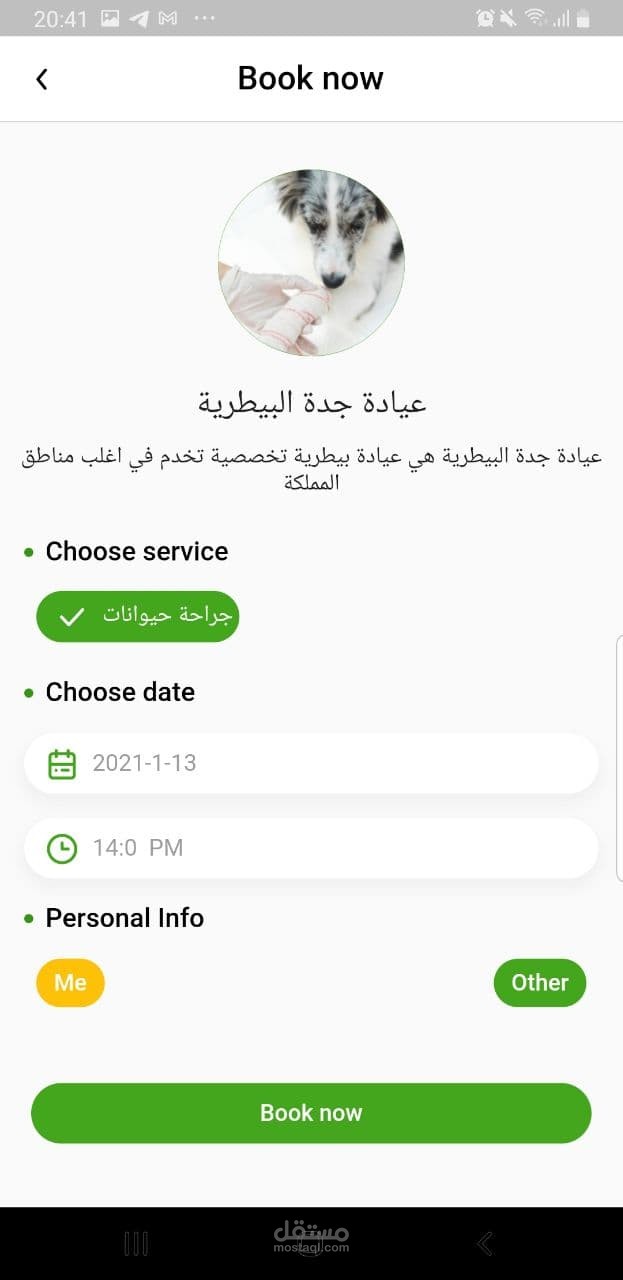The width and height of the screenshot is (623, 1280).
Task: Confirm with the green Book now button
Action: tap(311, 1113)
